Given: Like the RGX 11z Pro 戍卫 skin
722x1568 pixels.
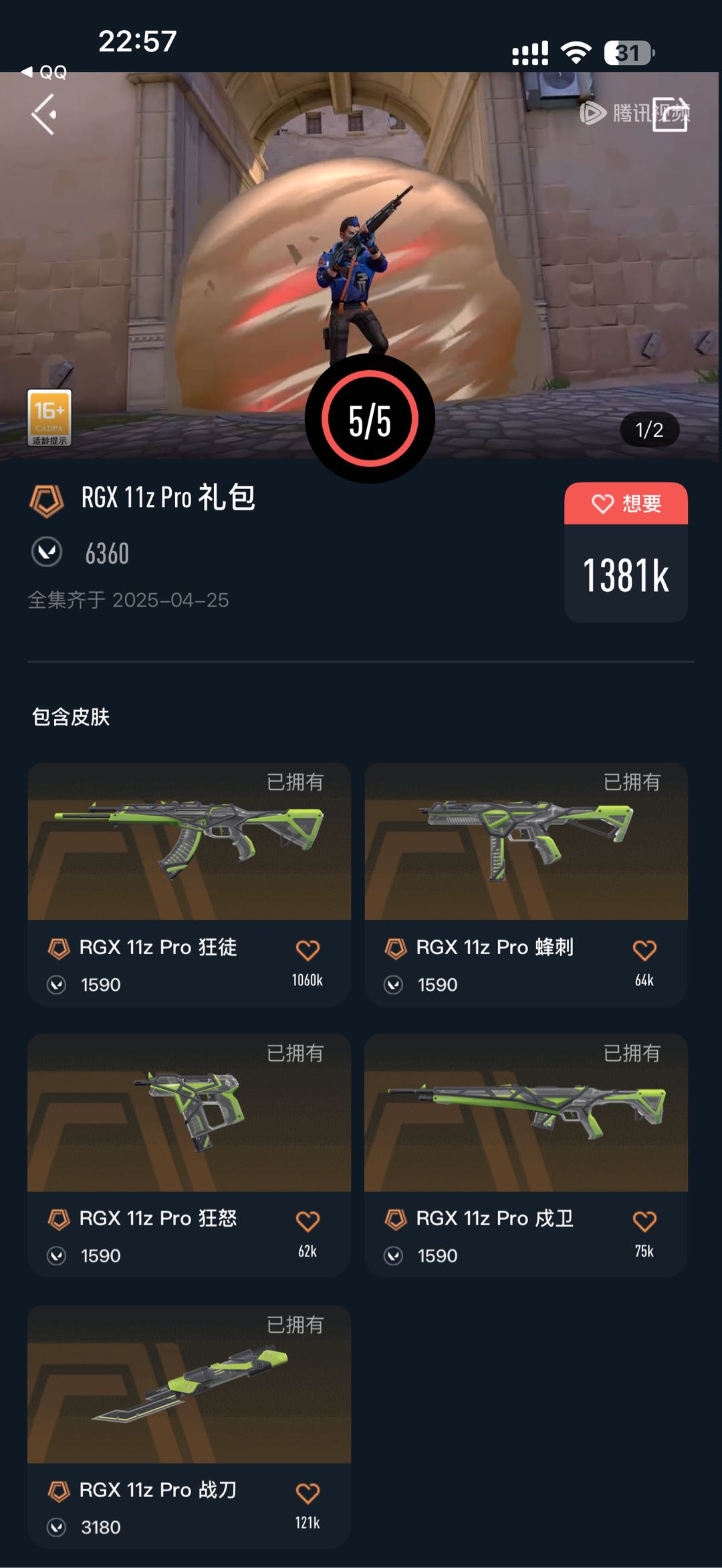Looking at the screenshot, I should [x=644, y=1221].
